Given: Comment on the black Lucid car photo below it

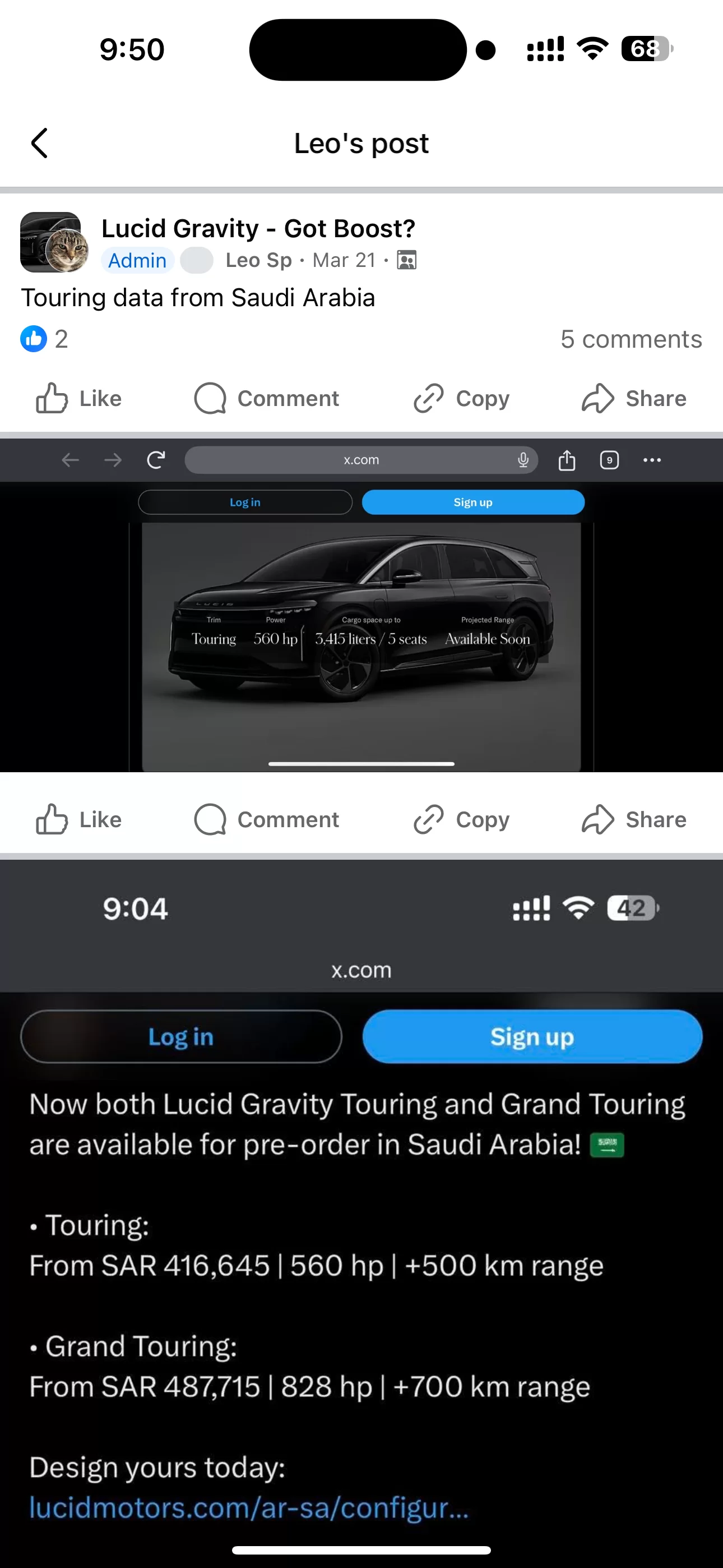Looking at the screenshot, I should [267, 819].
